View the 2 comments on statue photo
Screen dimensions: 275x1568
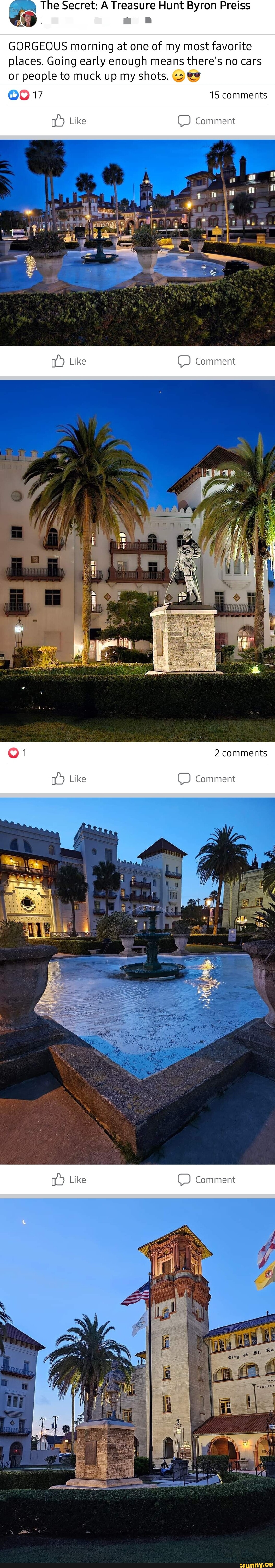pos(240,753)
